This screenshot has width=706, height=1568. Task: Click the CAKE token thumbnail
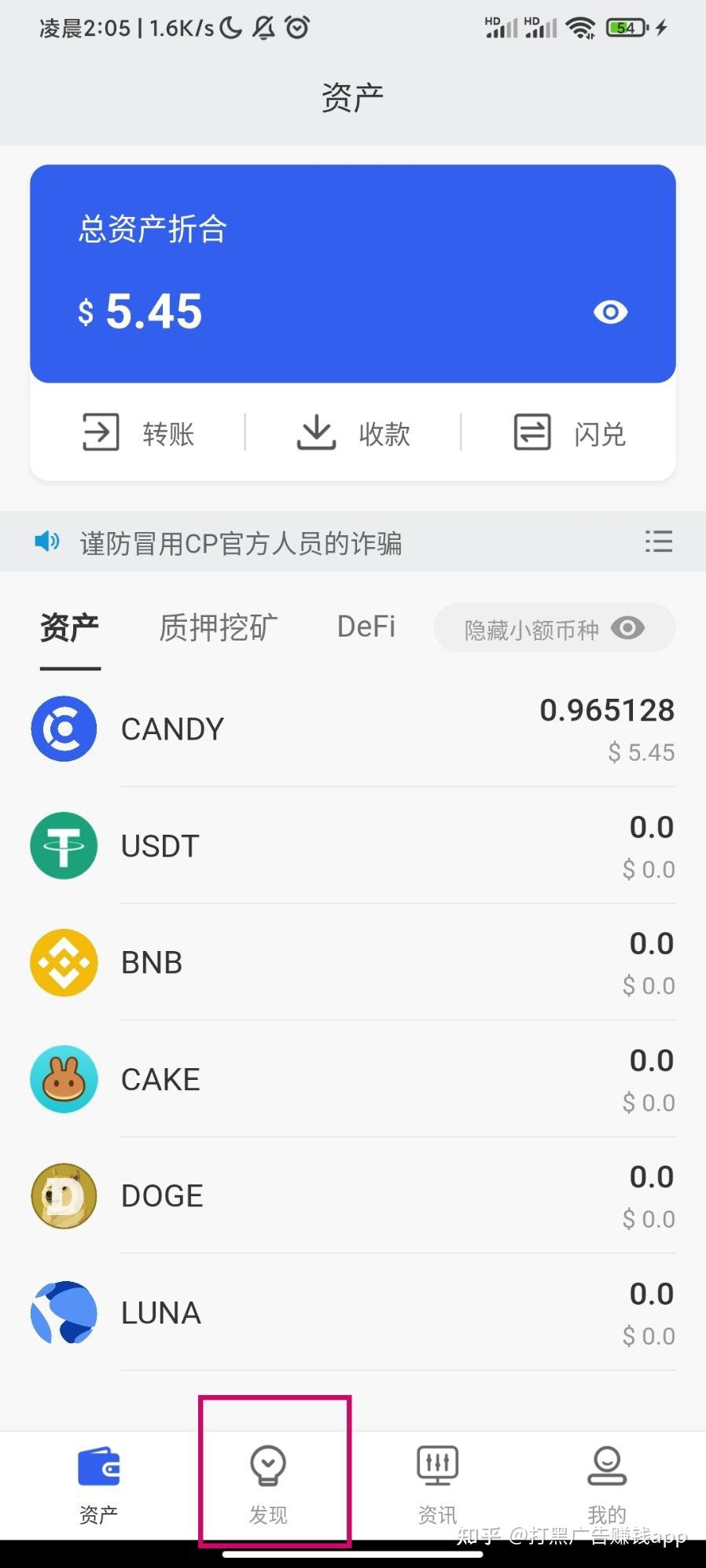[x=64, y=1078]
